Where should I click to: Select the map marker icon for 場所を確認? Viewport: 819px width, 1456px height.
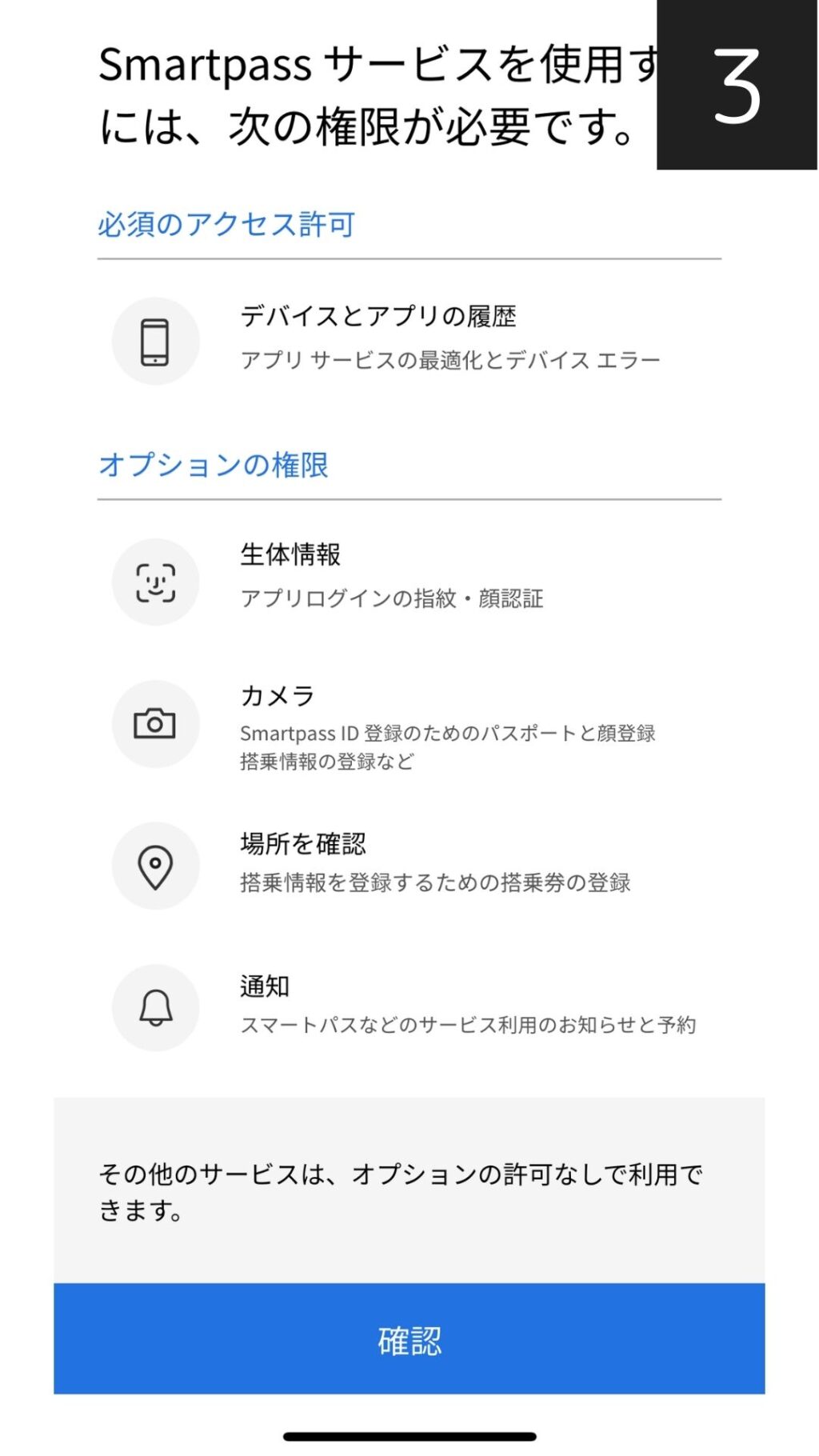pyautogui.click(x=156, y=866)
